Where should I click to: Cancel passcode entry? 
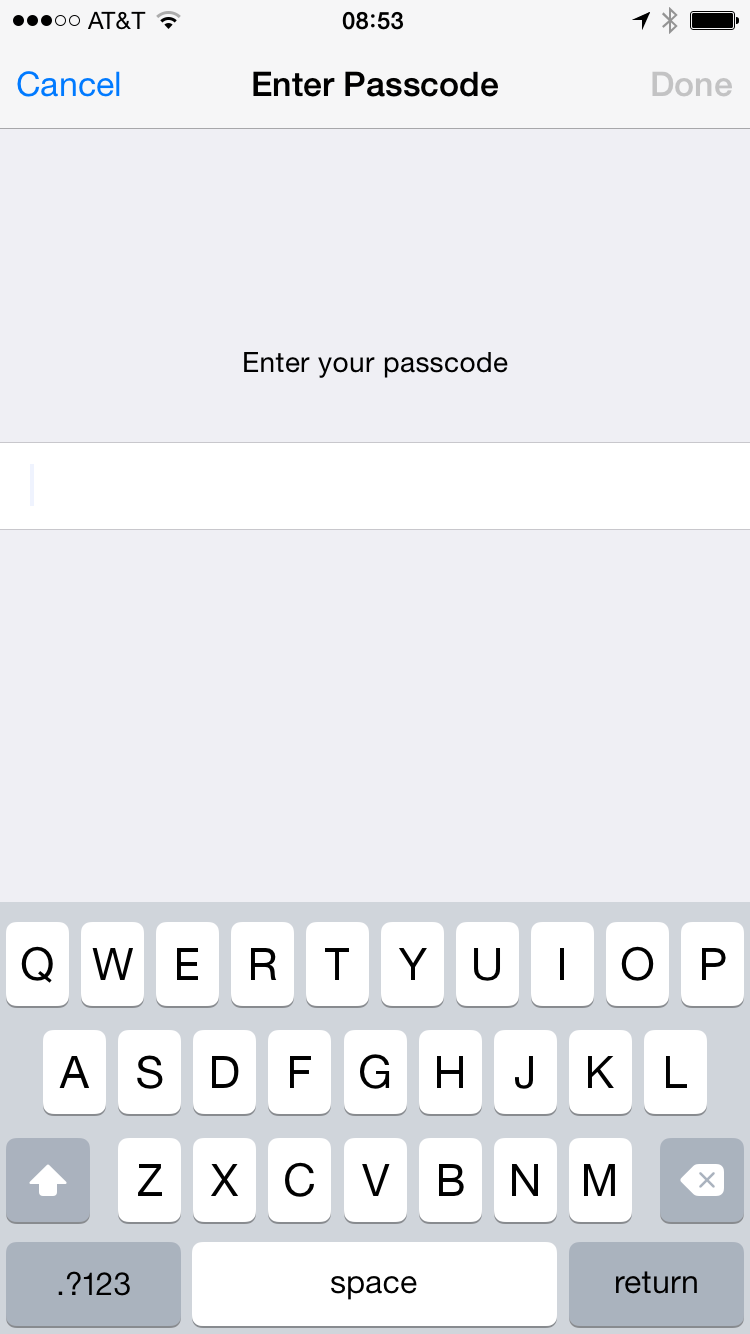(x=69, y=85)
